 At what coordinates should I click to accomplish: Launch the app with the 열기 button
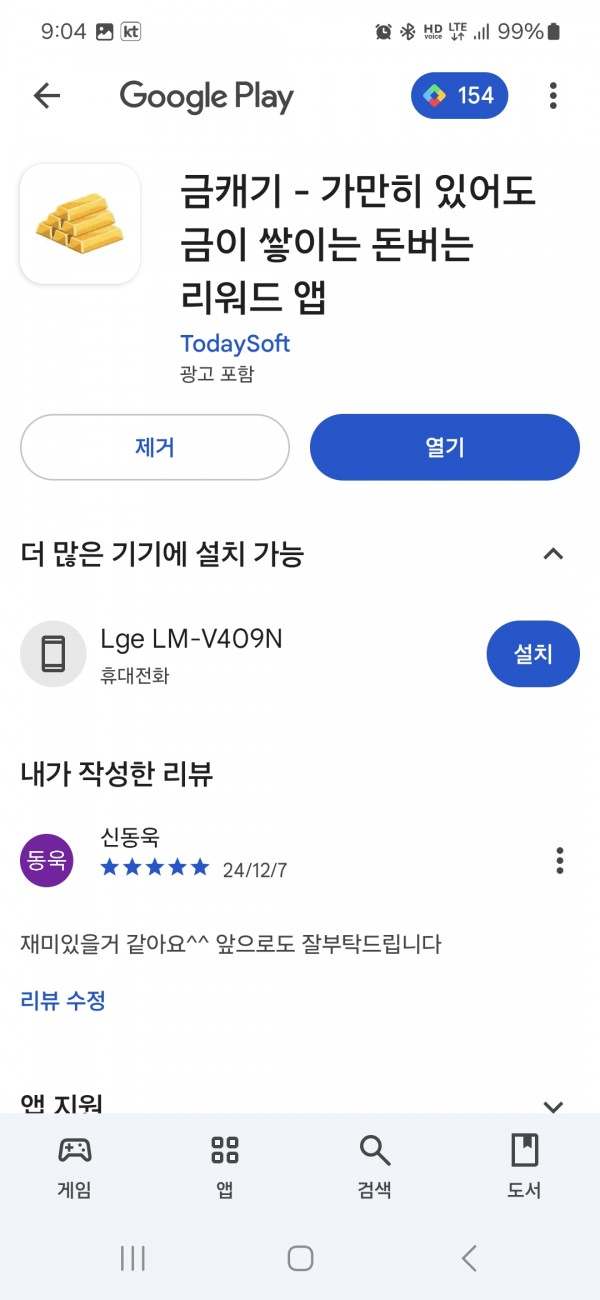[445, 447]
